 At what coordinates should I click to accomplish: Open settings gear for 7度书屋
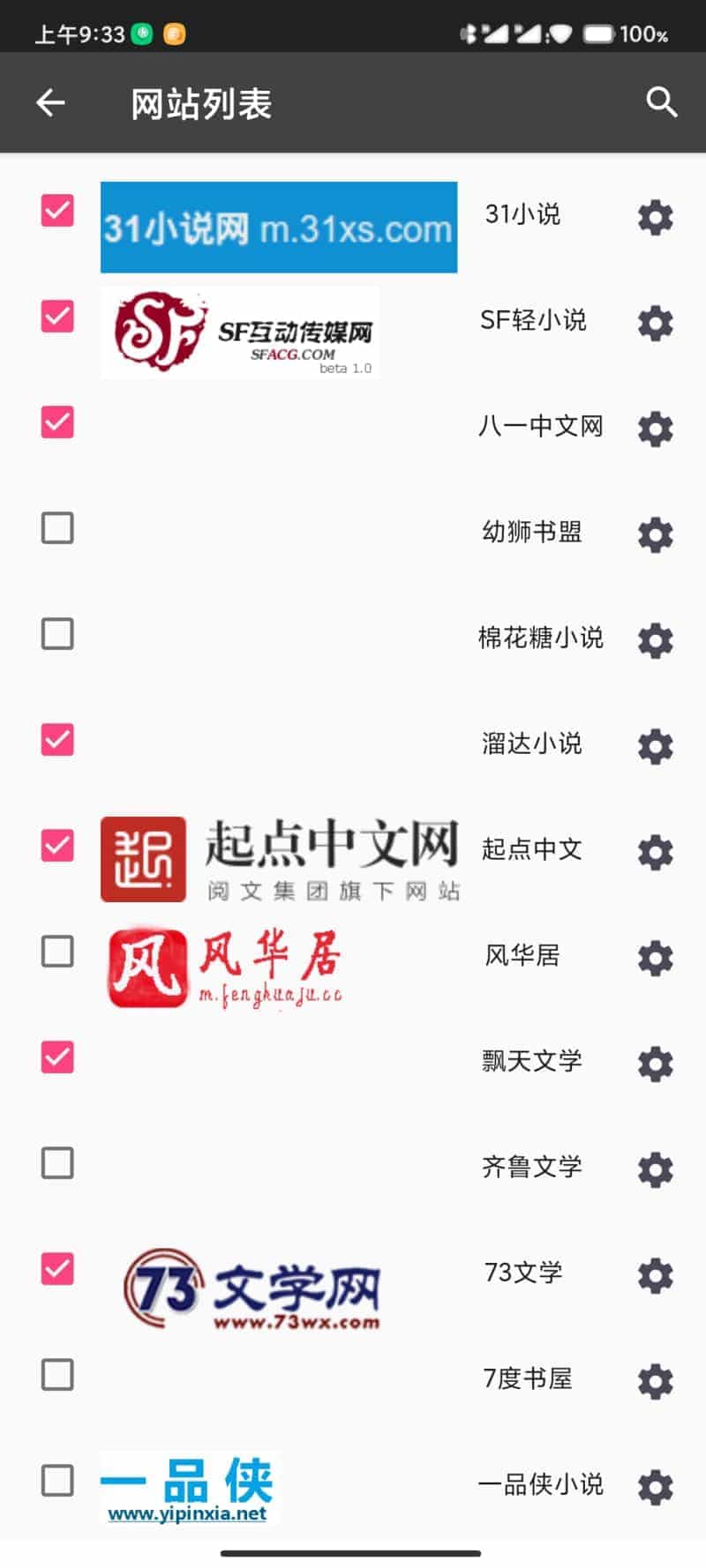[x=655, y=1382]
